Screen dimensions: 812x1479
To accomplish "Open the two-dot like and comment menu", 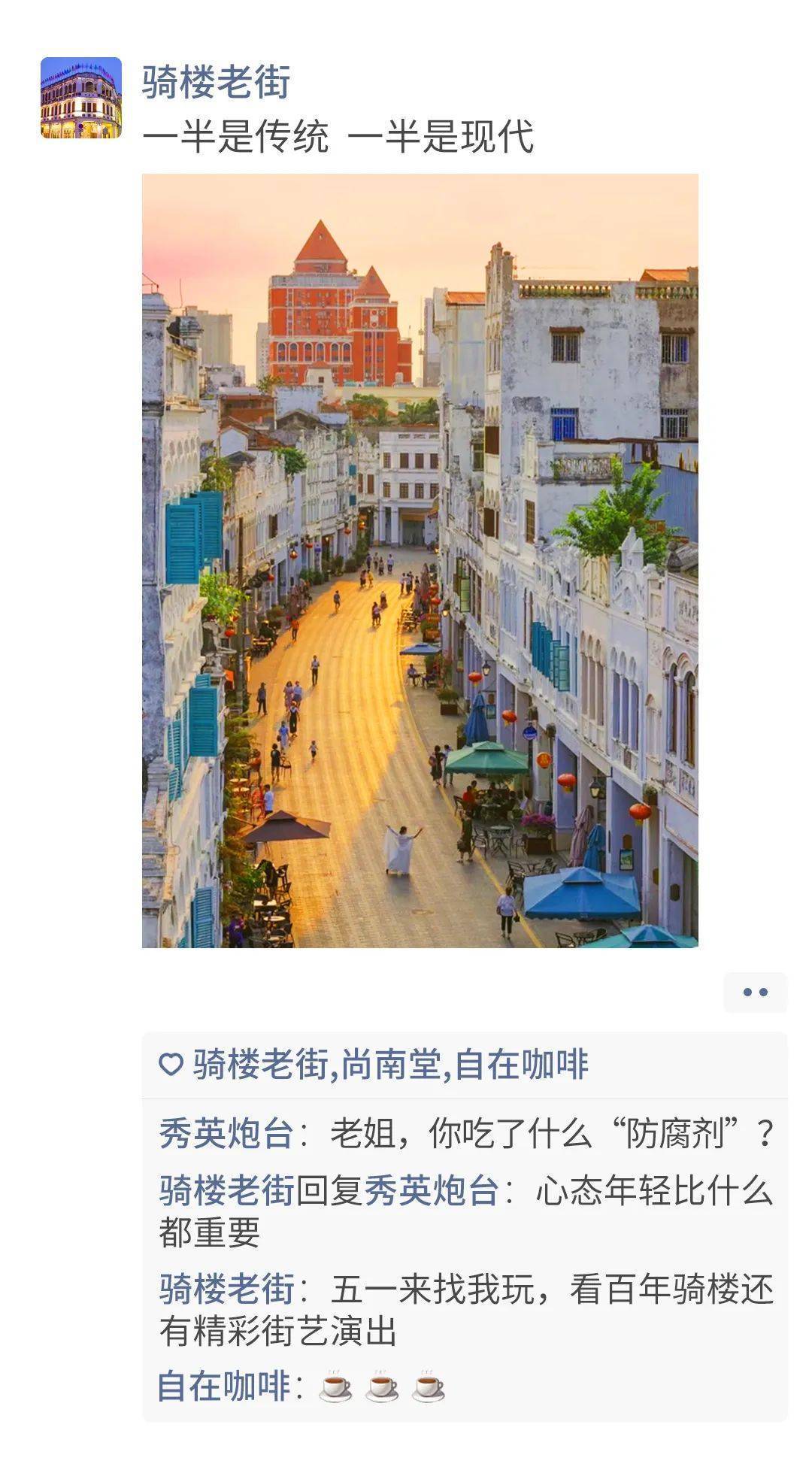I will (x=755, y=992).
